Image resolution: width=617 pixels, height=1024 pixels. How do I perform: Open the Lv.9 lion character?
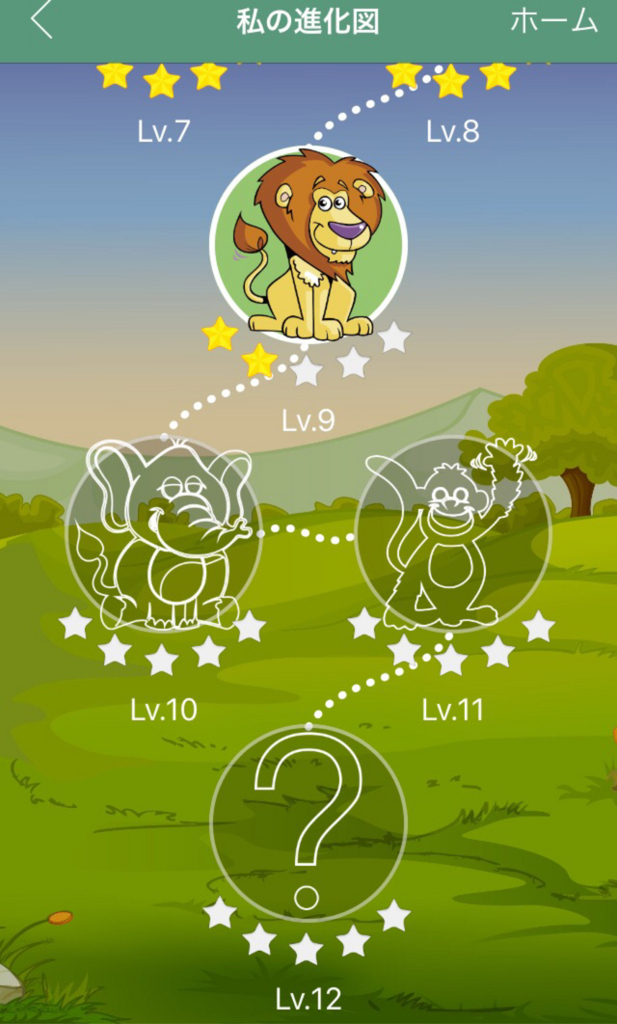[x=308, y=245]
